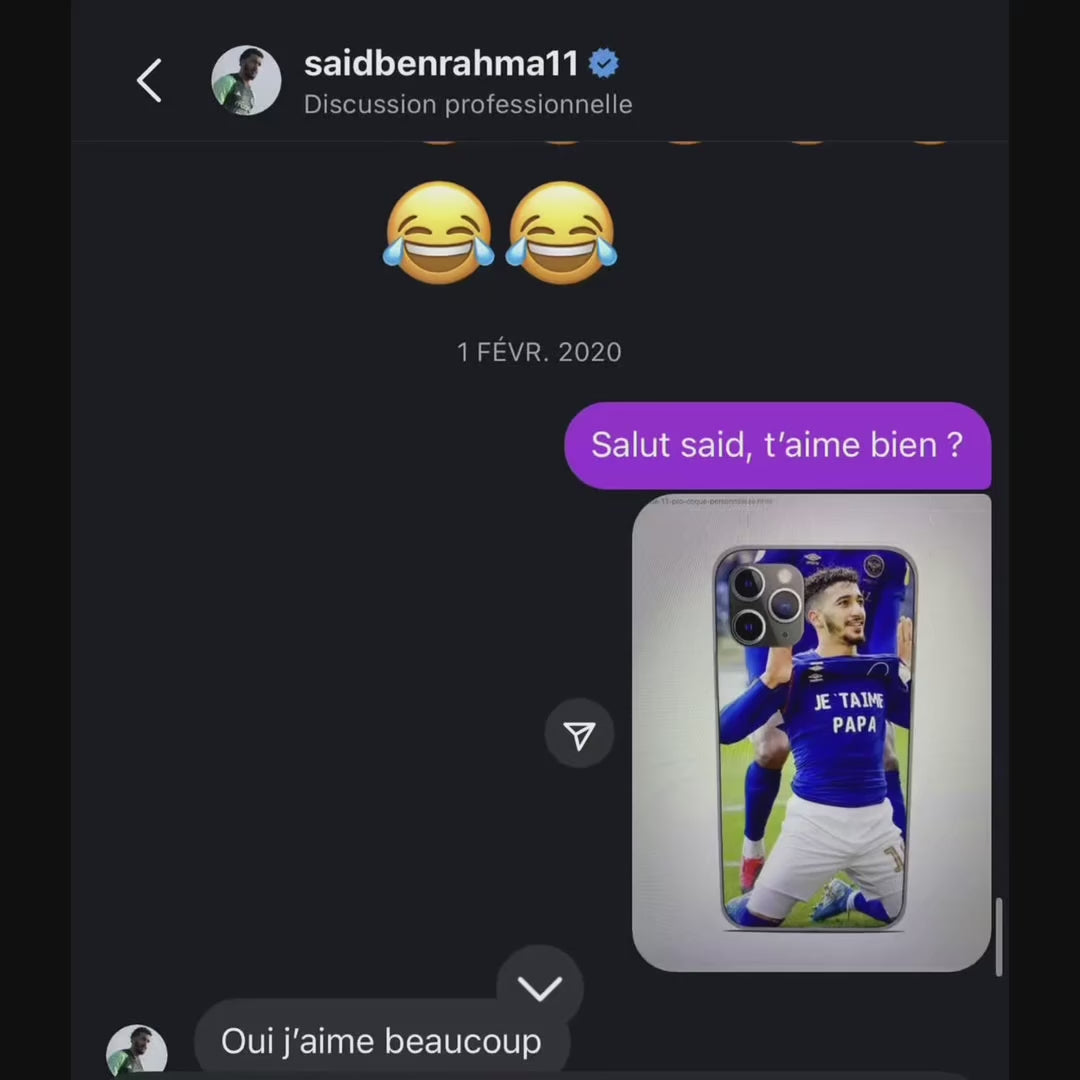Open saidbenrahma11 profile from the chat header
Viewport: 1080px width, 1080px height.
point(246,81)
